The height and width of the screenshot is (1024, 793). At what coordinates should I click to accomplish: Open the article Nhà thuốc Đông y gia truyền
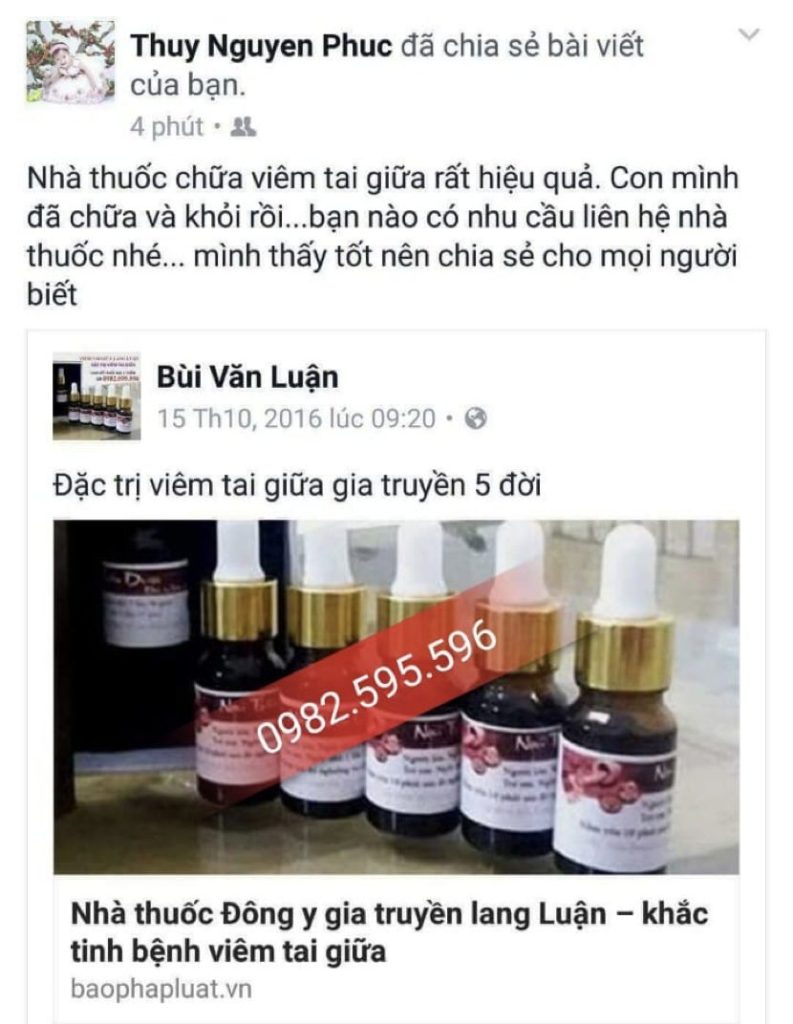coord(390,931)
